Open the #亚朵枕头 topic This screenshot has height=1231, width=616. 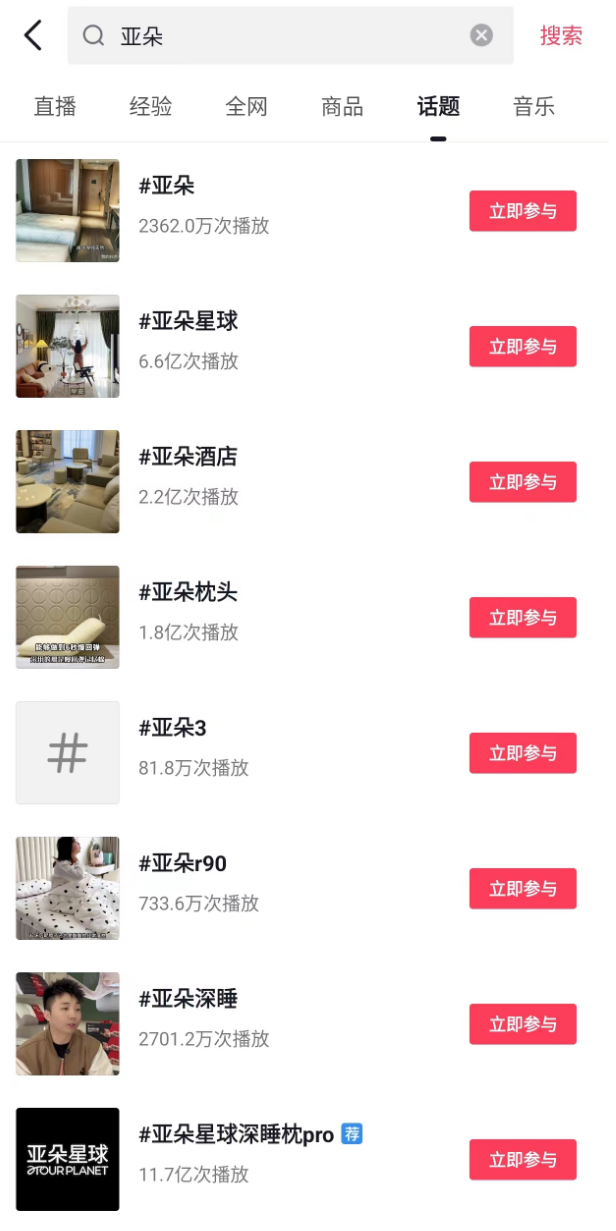click(188, 593)
